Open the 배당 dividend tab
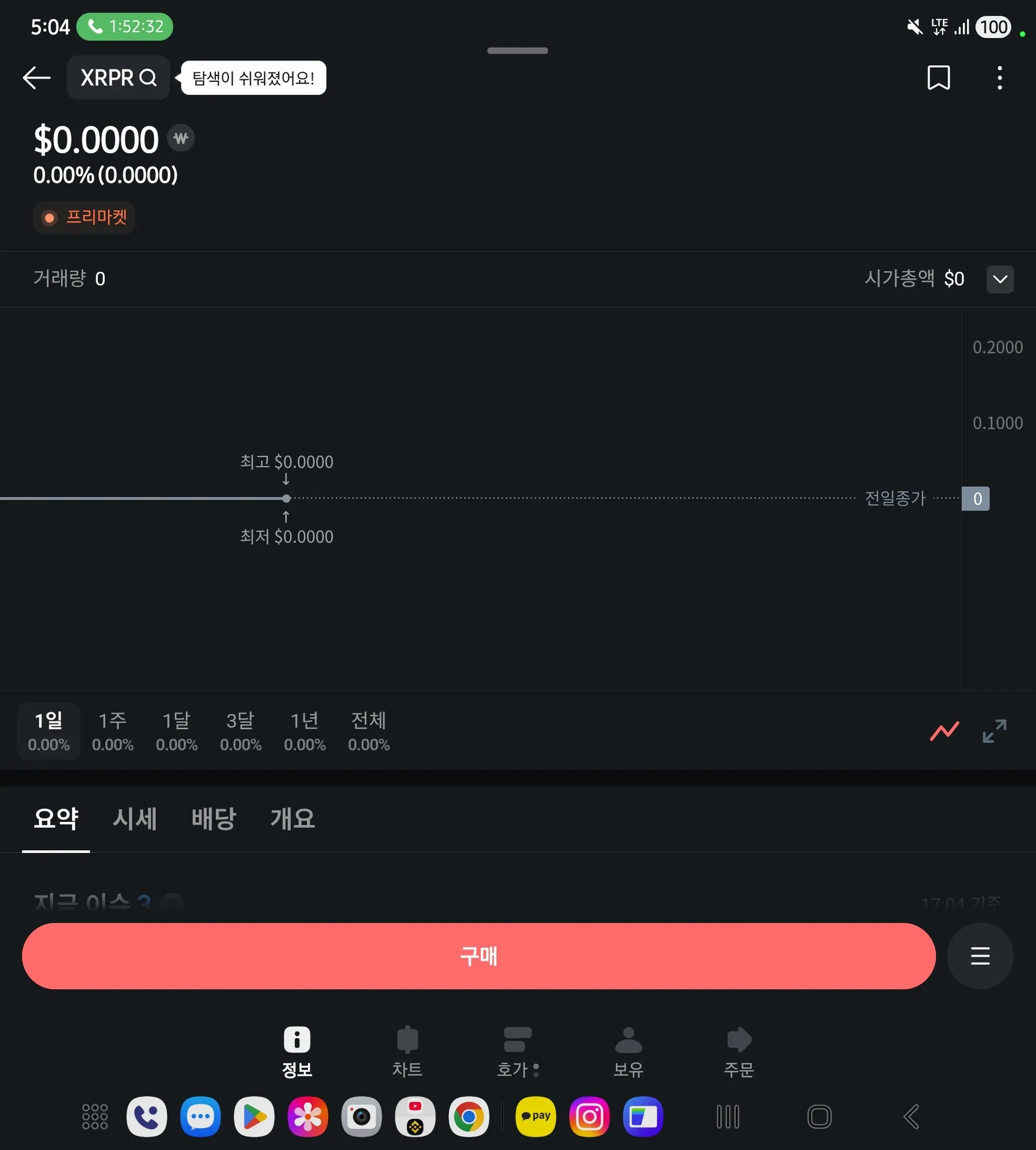This screenshot has width=1036, height=1150. 214,818
